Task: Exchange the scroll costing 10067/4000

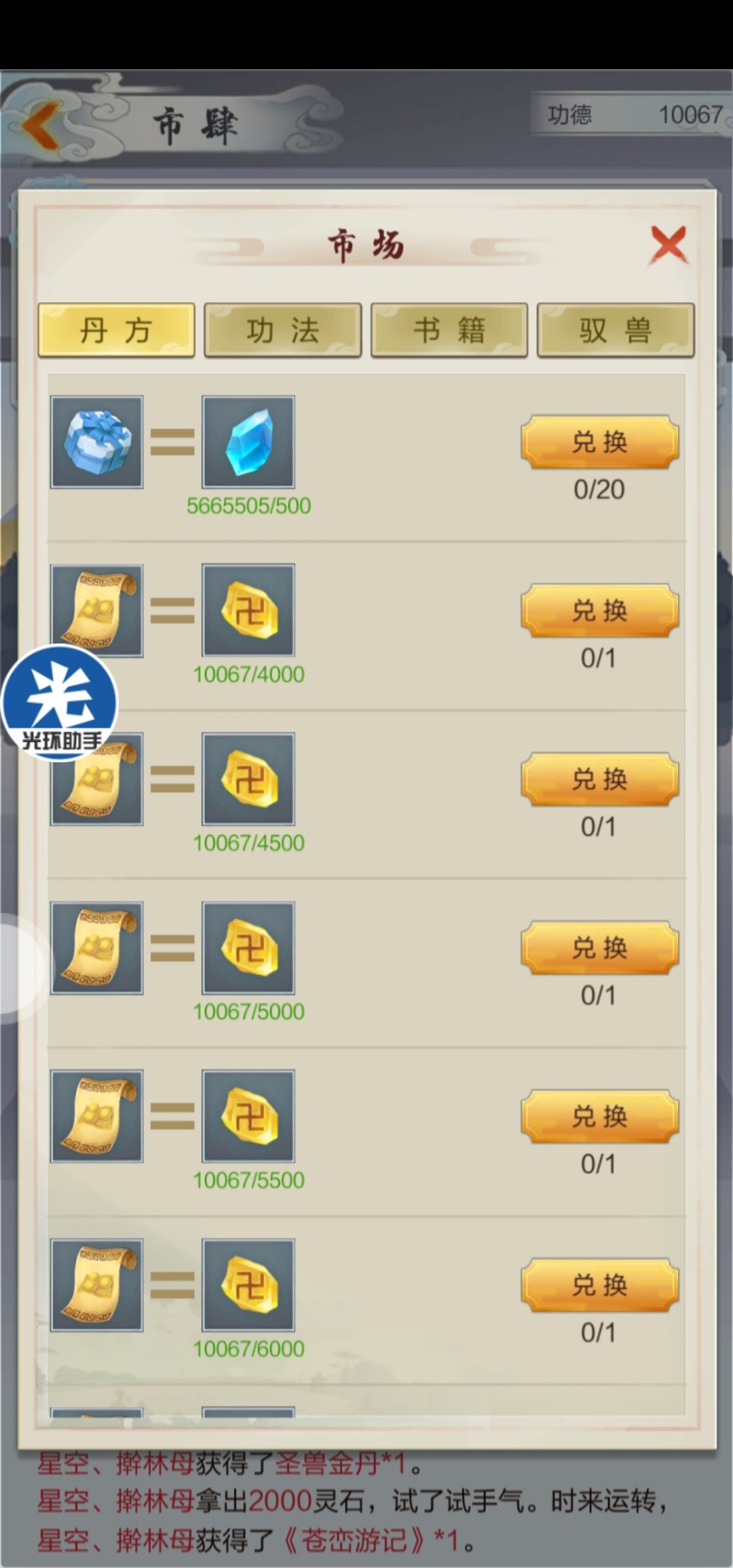Action: click(599, 611)
